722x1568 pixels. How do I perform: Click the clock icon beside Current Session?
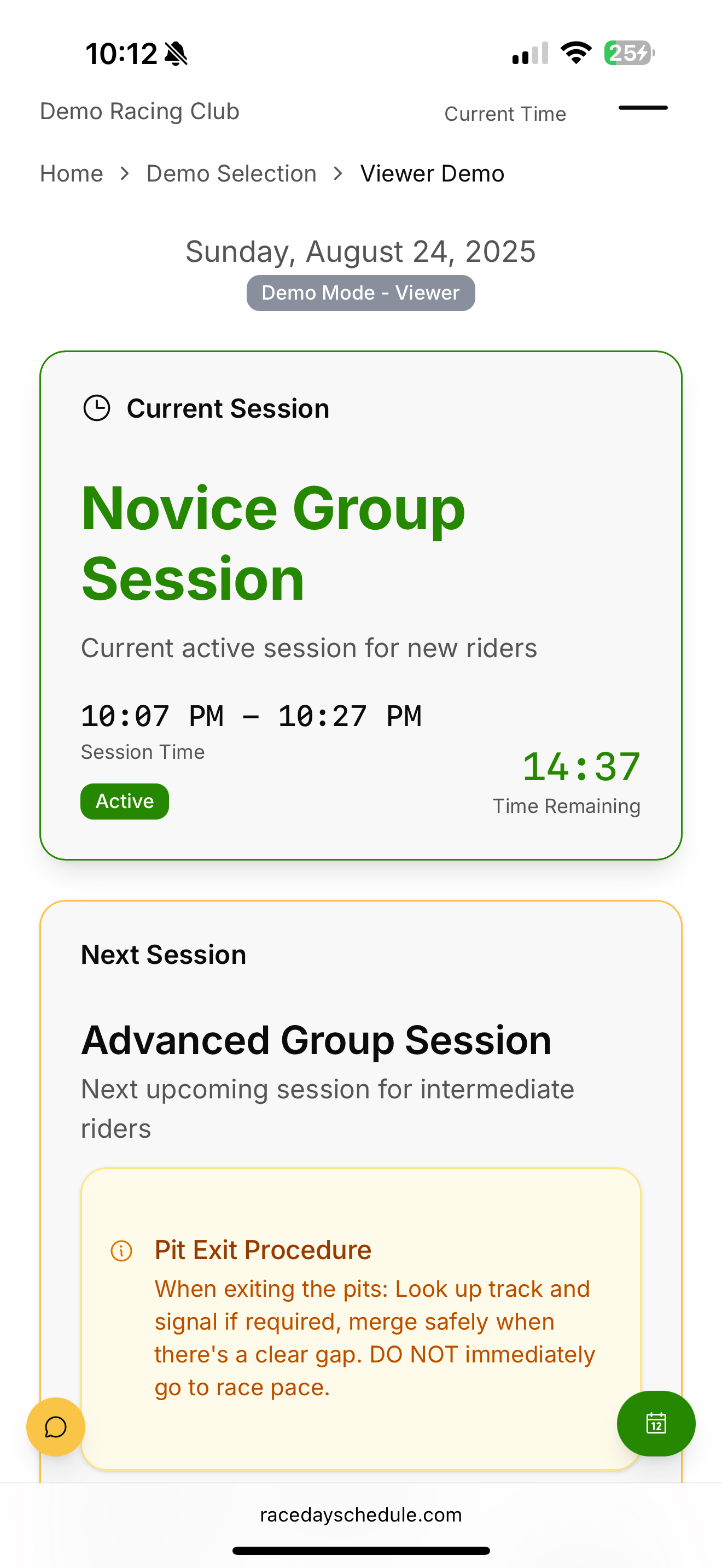97,408
